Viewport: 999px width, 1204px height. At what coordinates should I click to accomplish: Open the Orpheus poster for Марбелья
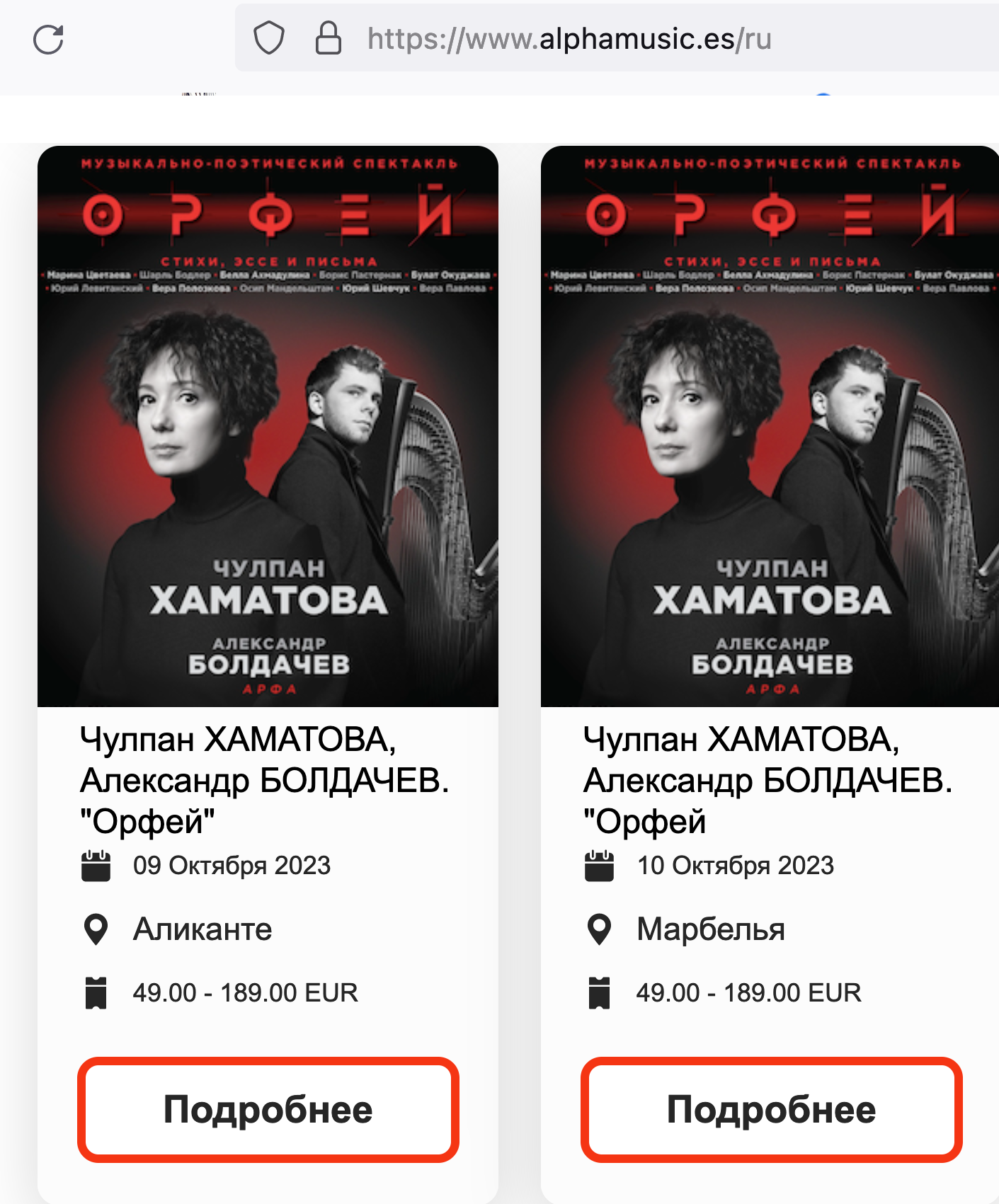point(770,426)
